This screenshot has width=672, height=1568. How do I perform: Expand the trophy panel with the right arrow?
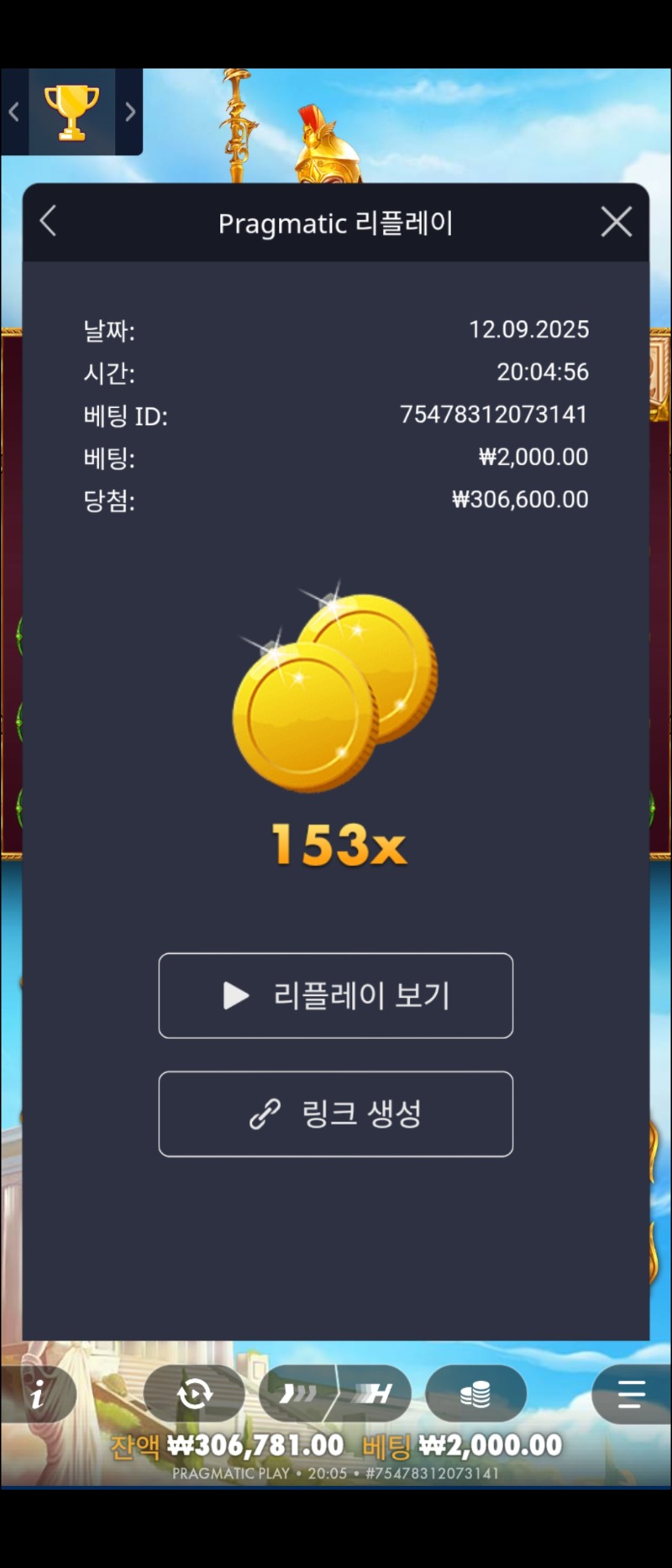coord(130,112)
